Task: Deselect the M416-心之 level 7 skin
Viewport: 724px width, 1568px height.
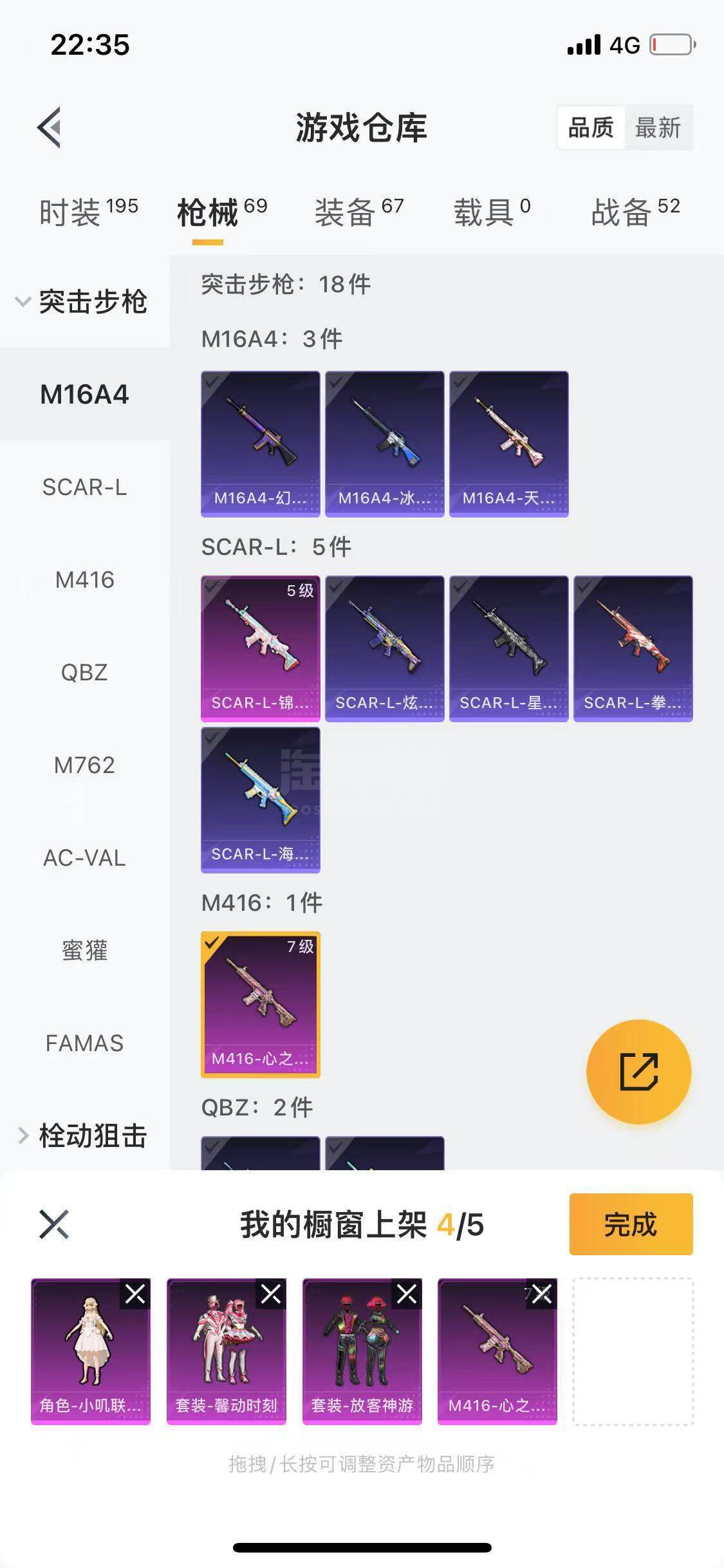Action: pos(260,1004)
